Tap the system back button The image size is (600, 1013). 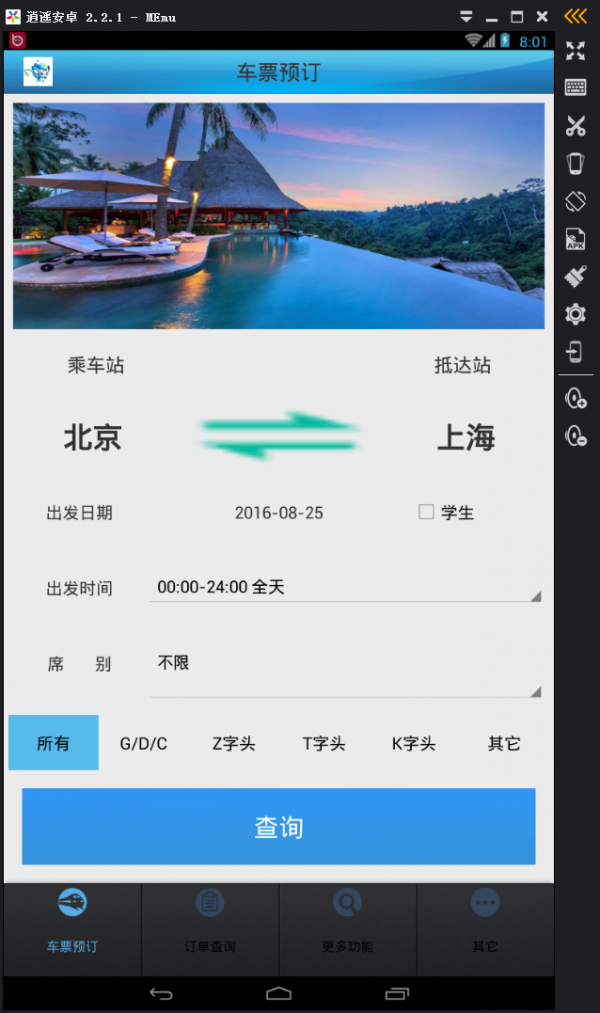pos(161,994)
